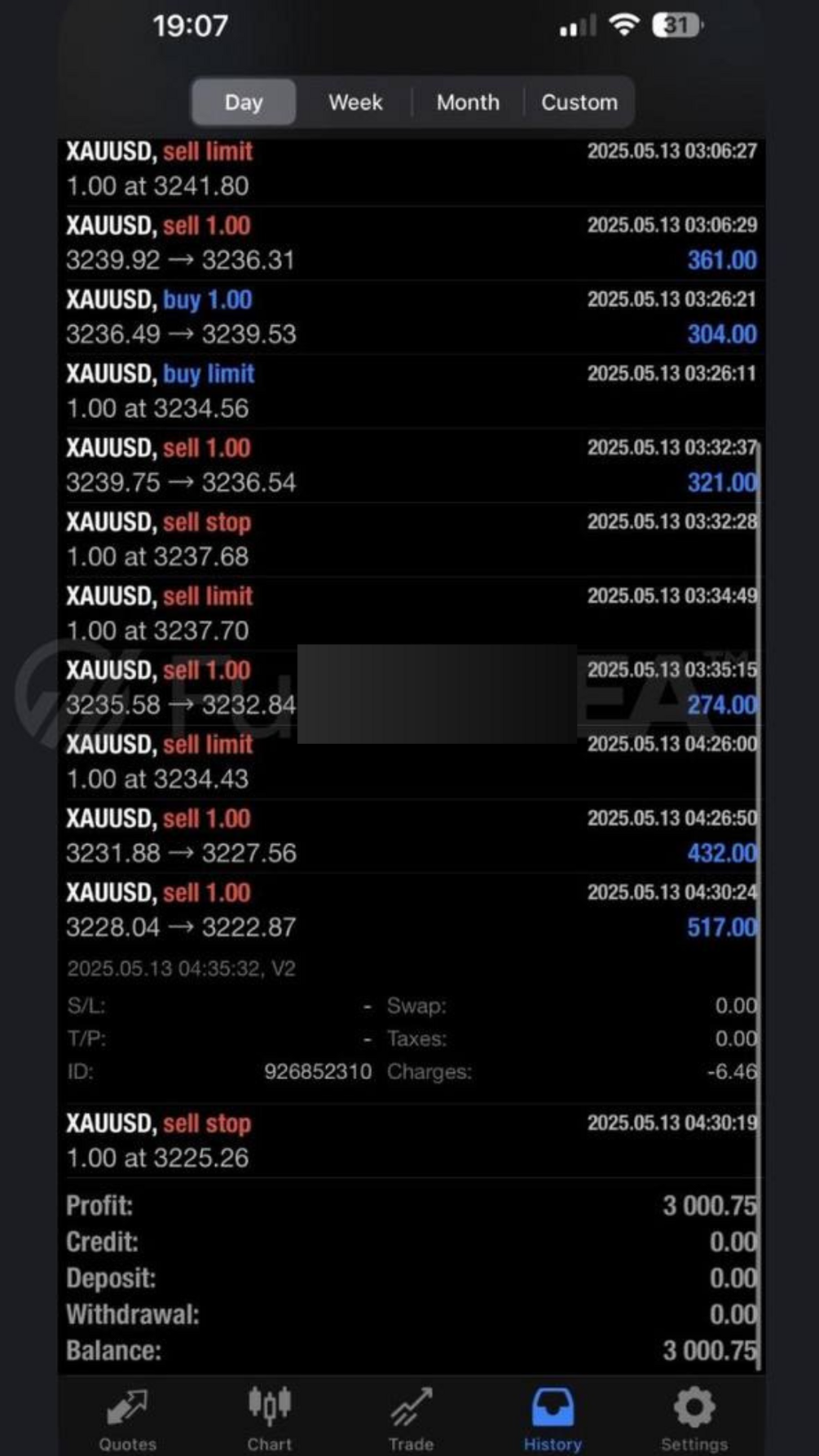Expand the sell trade with 432.00 profit

(411, 836)
